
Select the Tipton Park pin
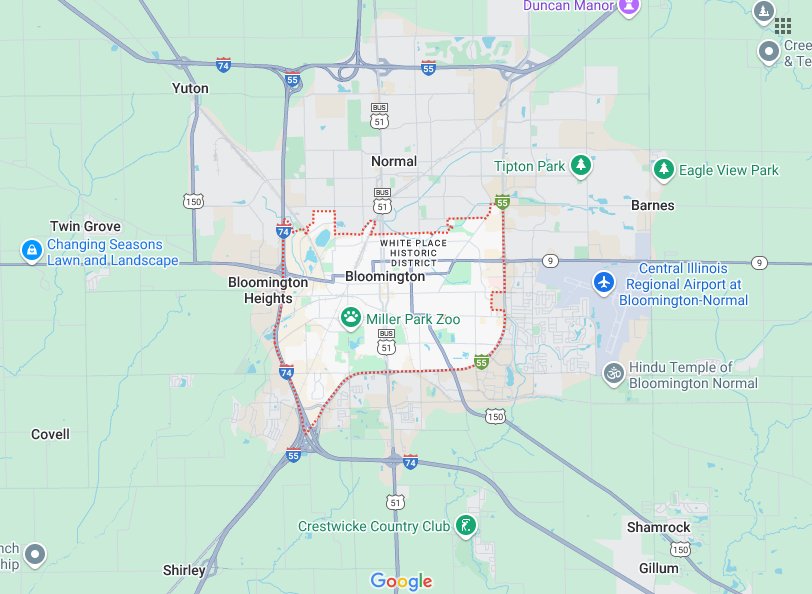(x=581, y=166)
